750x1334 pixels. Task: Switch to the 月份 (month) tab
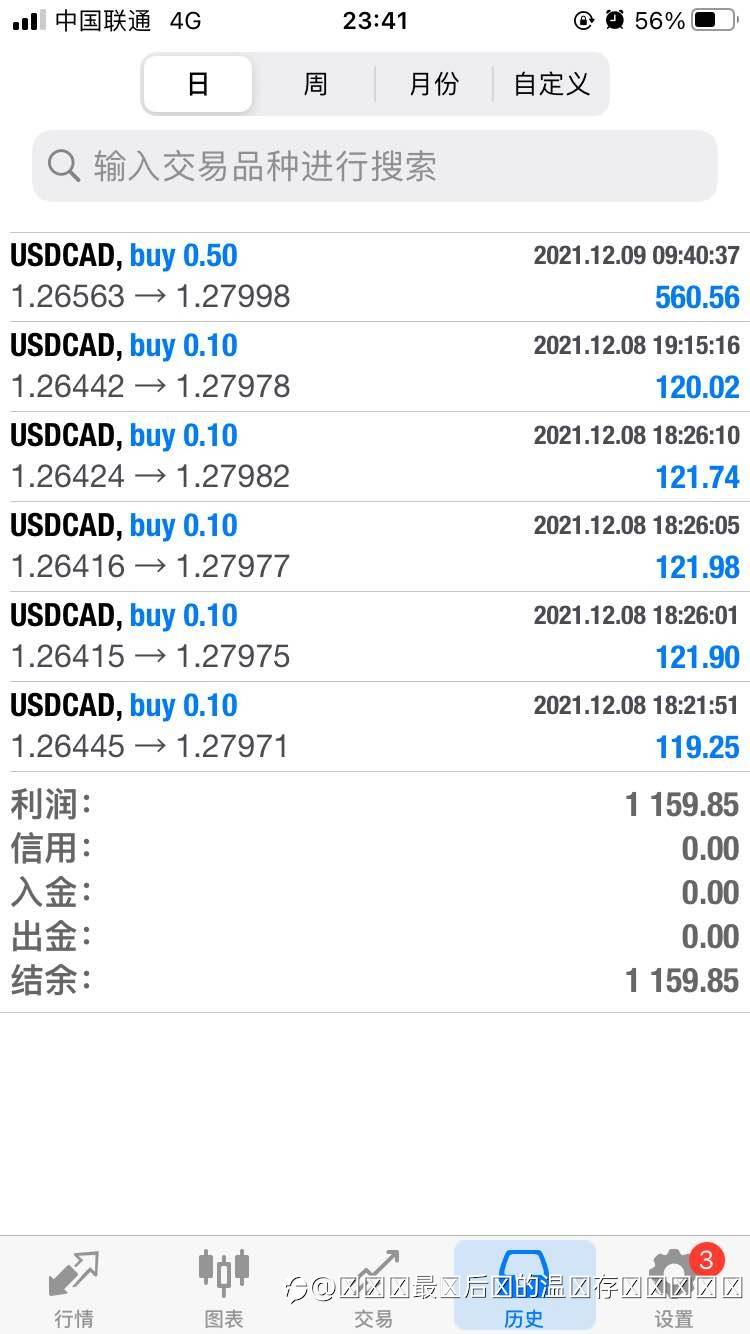point(433,84)
